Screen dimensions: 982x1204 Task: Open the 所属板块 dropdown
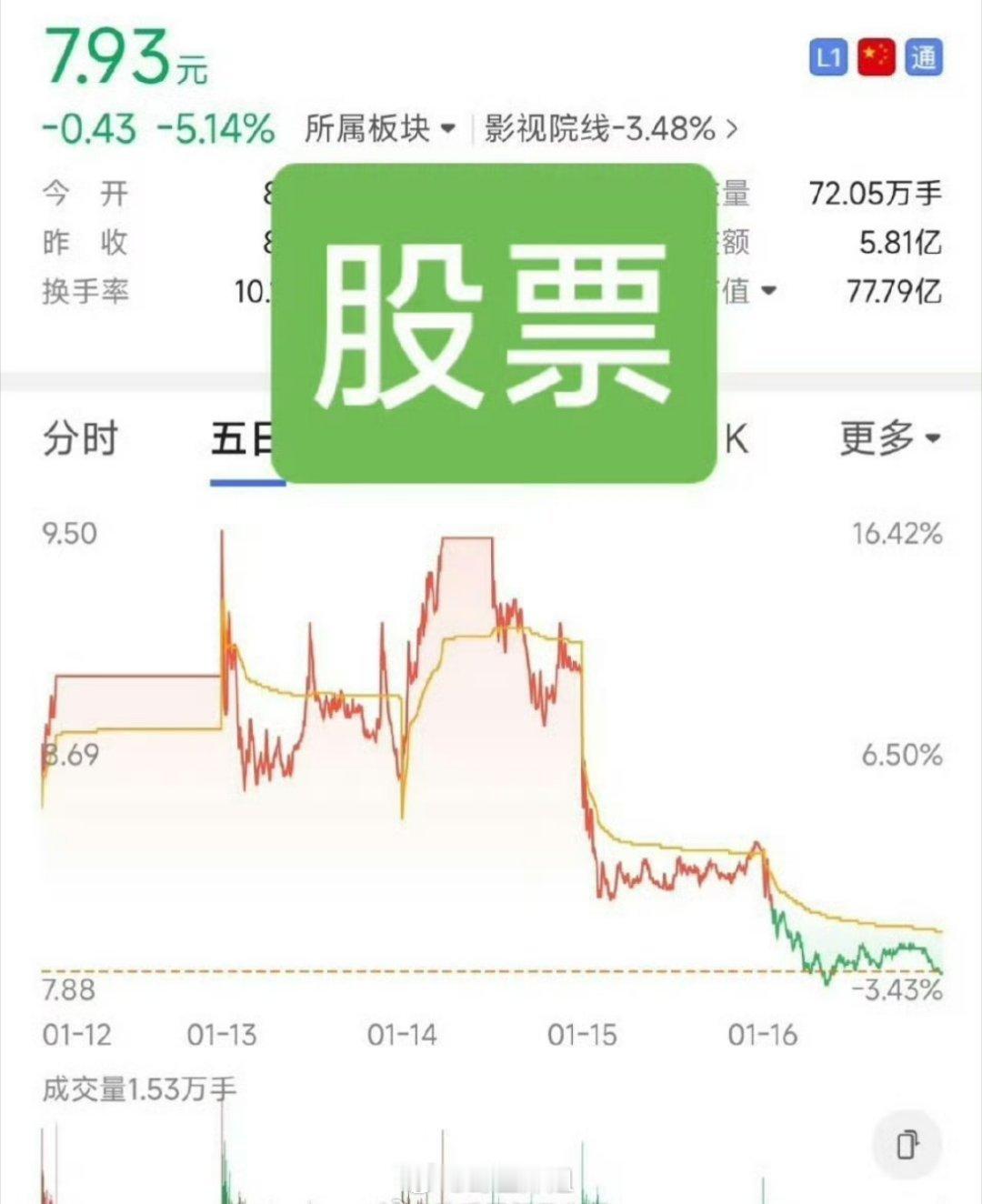point(377,129)
